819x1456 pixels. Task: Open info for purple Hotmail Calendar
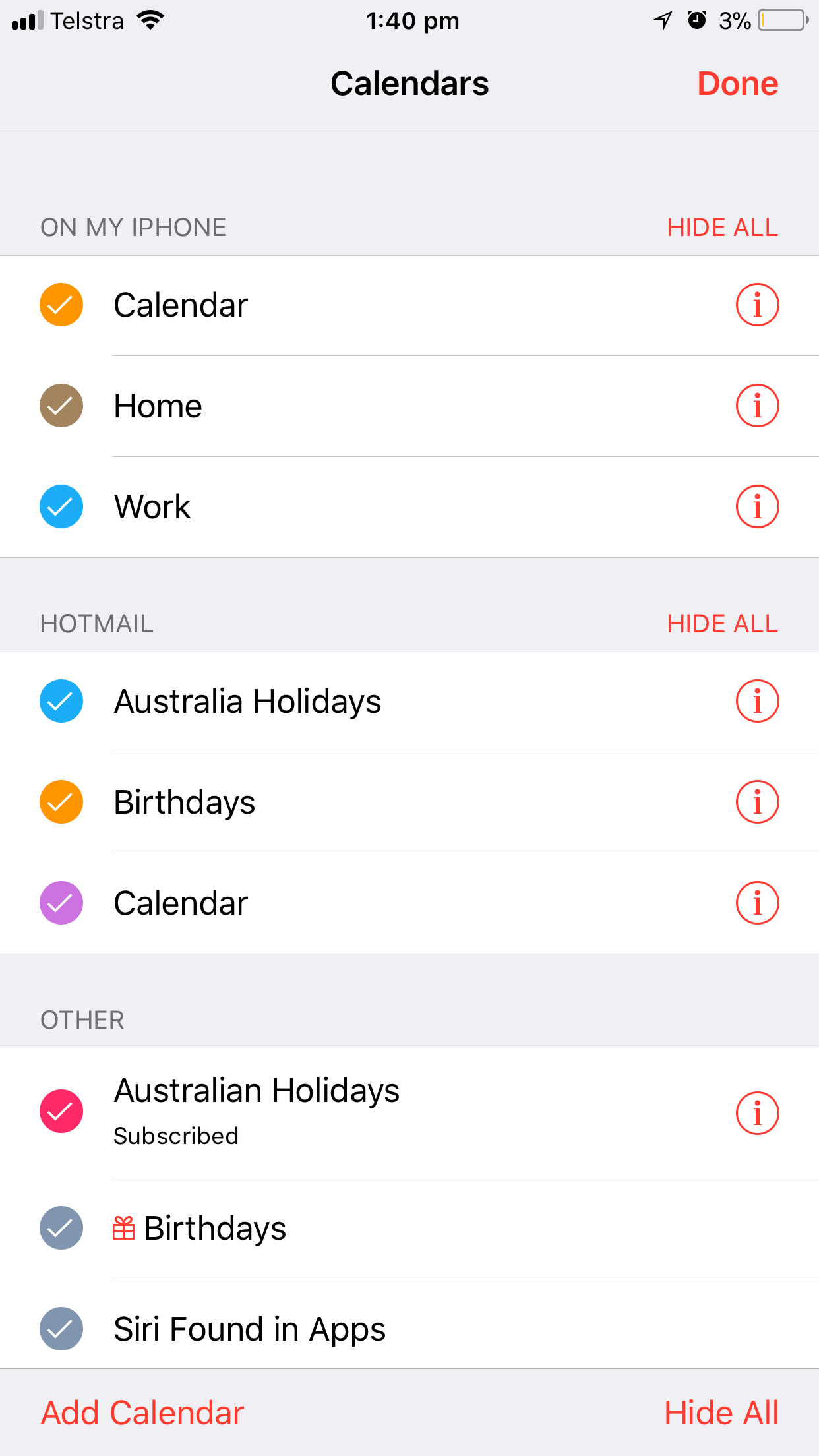point(757,903)
